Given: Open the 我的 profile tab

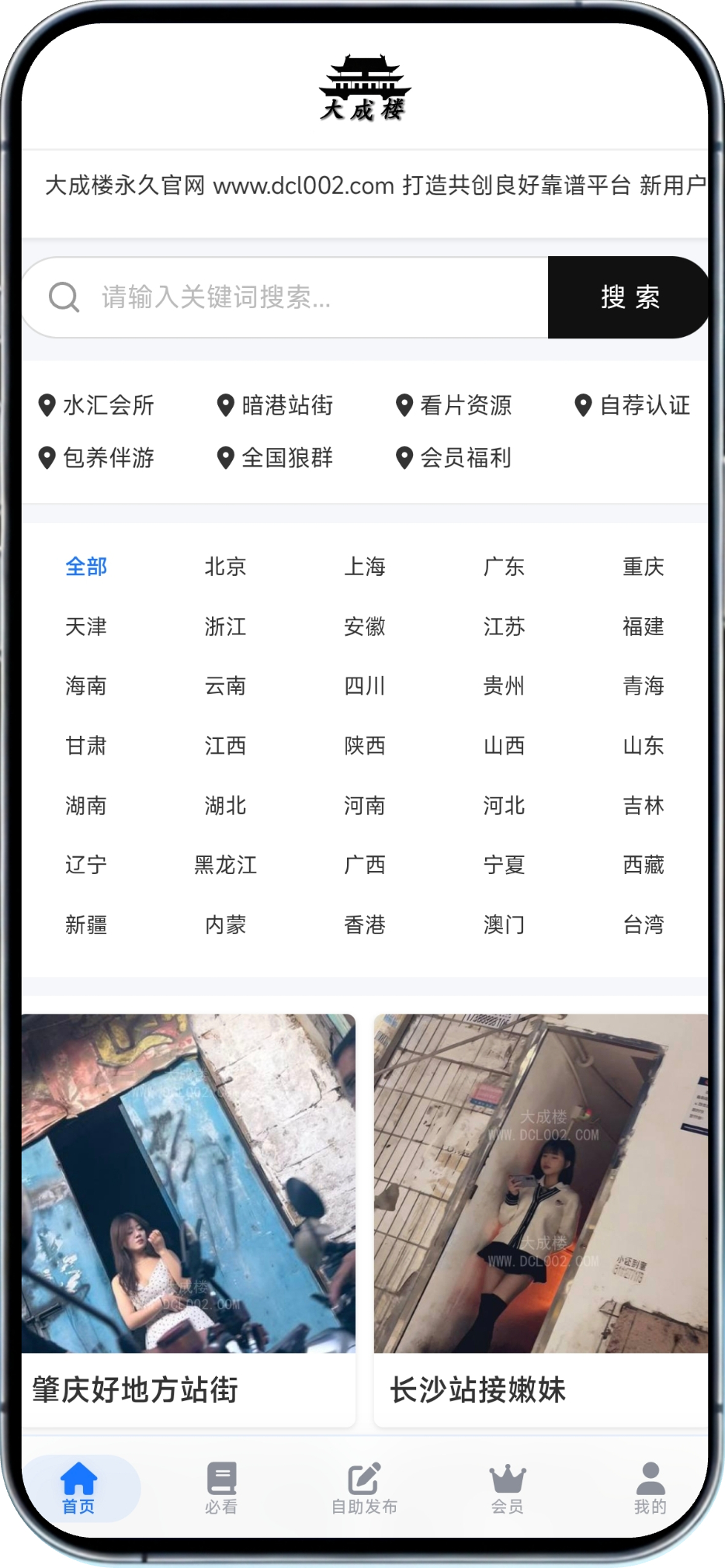Looking at the screenshot, I should [650, 1488].
